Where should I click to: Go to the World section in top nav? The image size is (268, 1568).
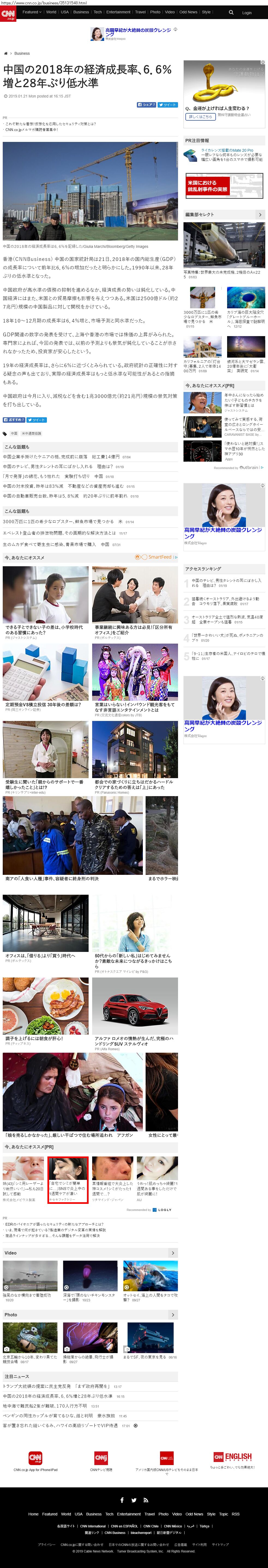51,12
